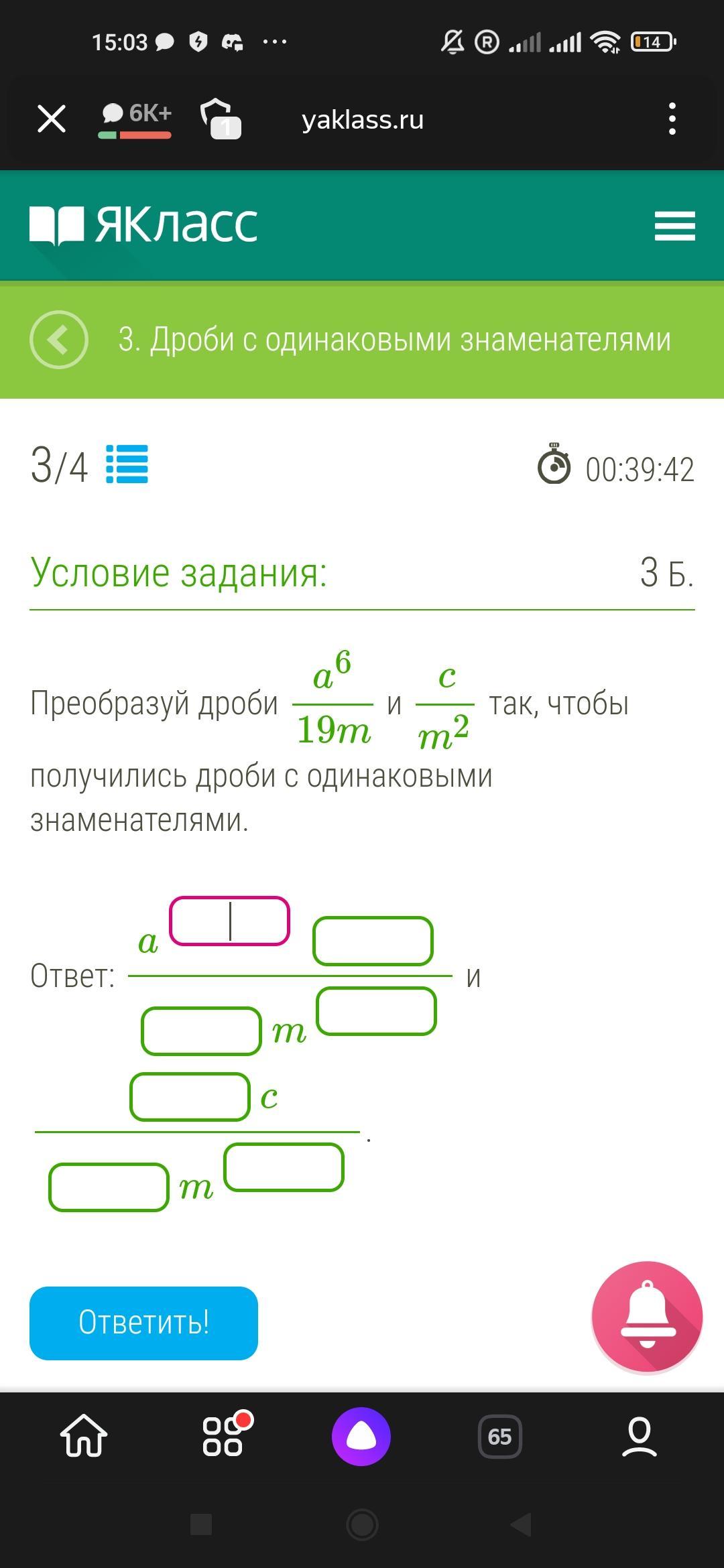Close the browser tab with the X
The height and width of the screenshot is (1568, 724).
52,119
